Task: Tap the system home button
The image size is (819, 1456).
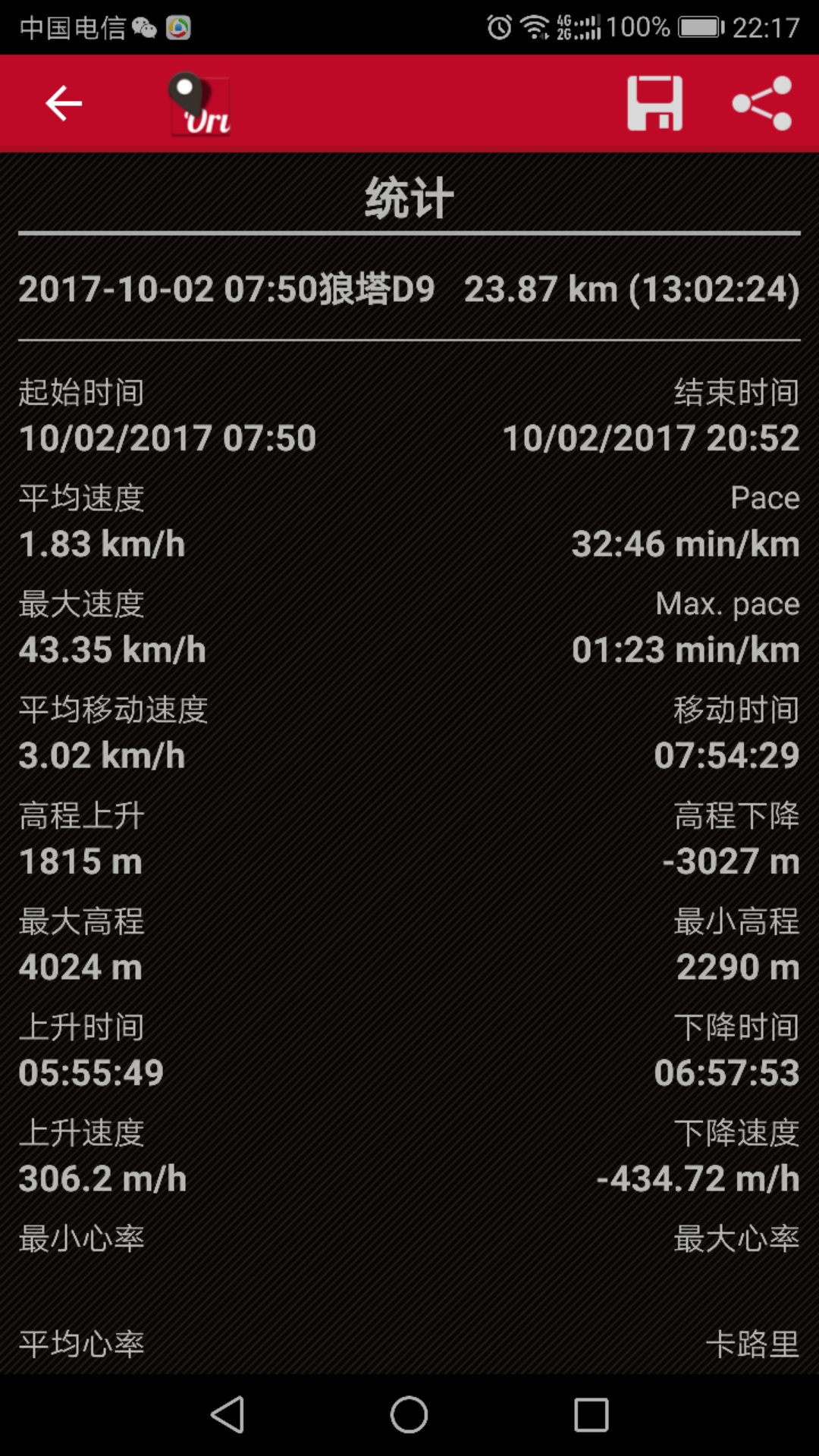Action: click(409, 1415)
